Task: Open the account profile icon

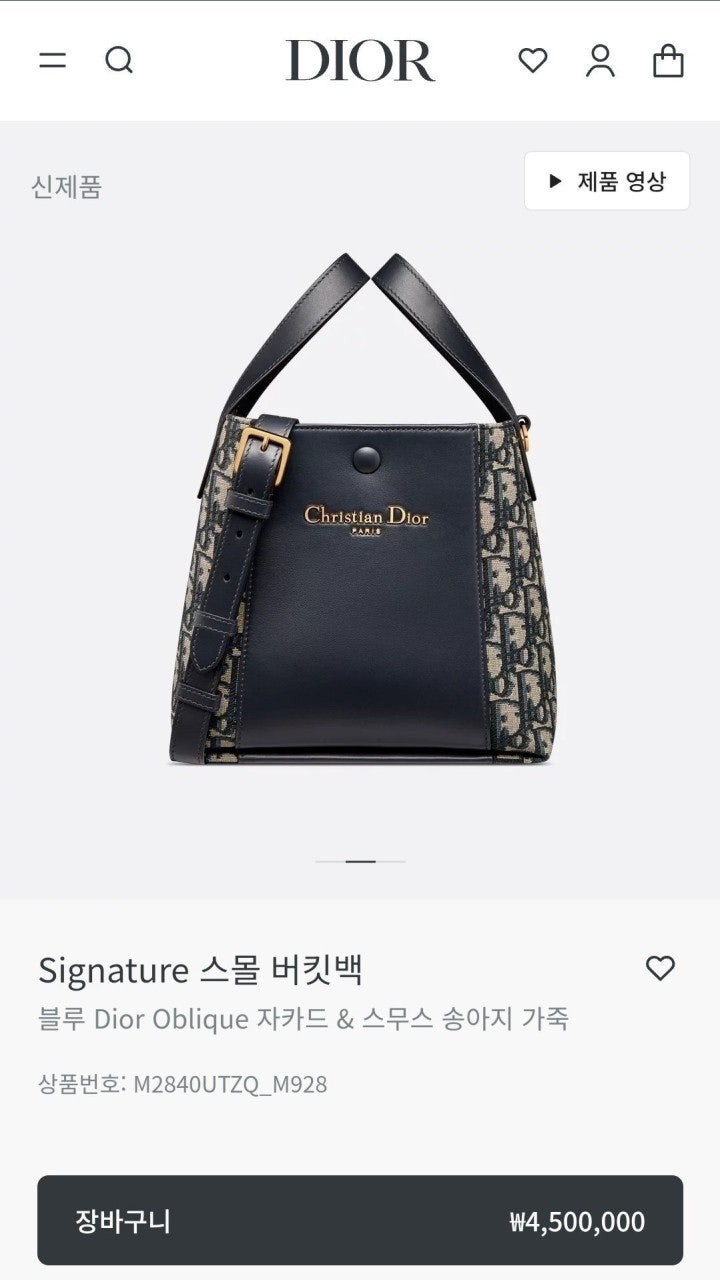Action: tap(600, 61)
